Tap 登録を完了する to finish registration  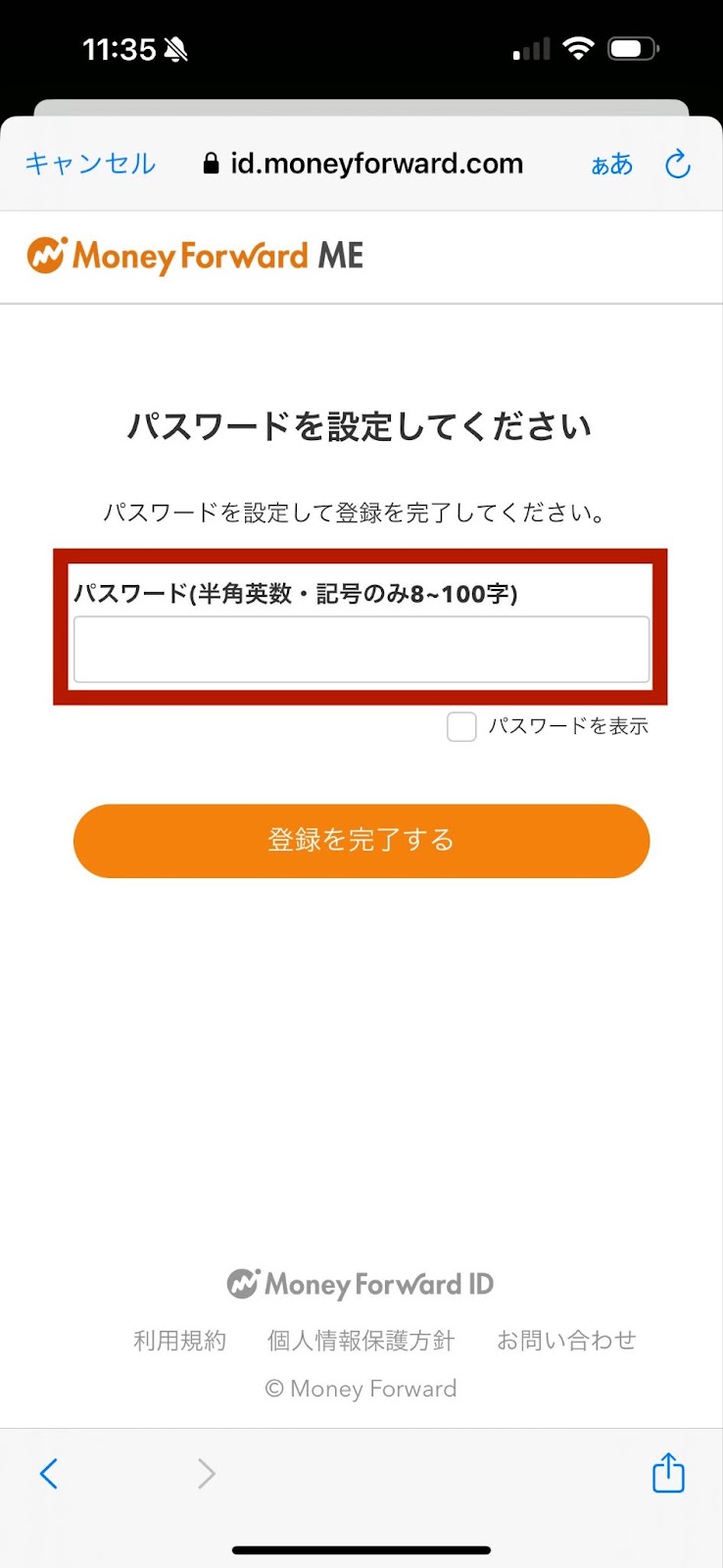[361, 841]
